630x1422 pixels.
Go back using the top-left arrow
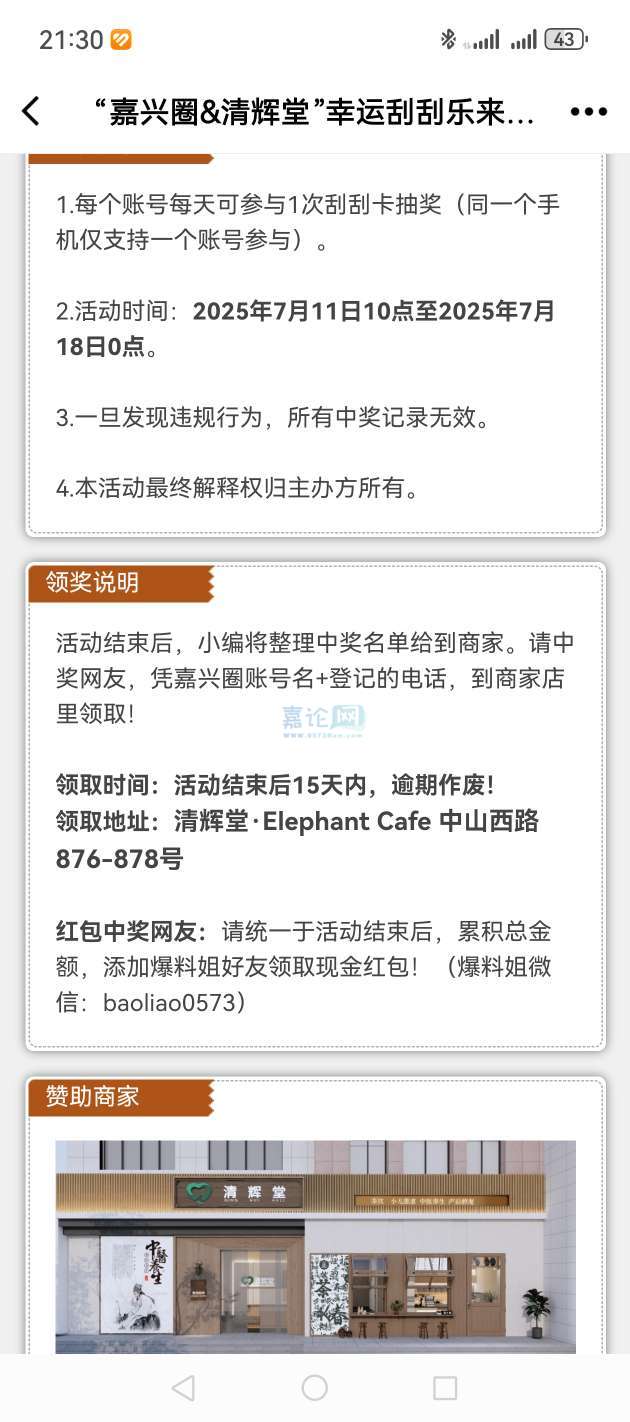[x=31, y=111]
